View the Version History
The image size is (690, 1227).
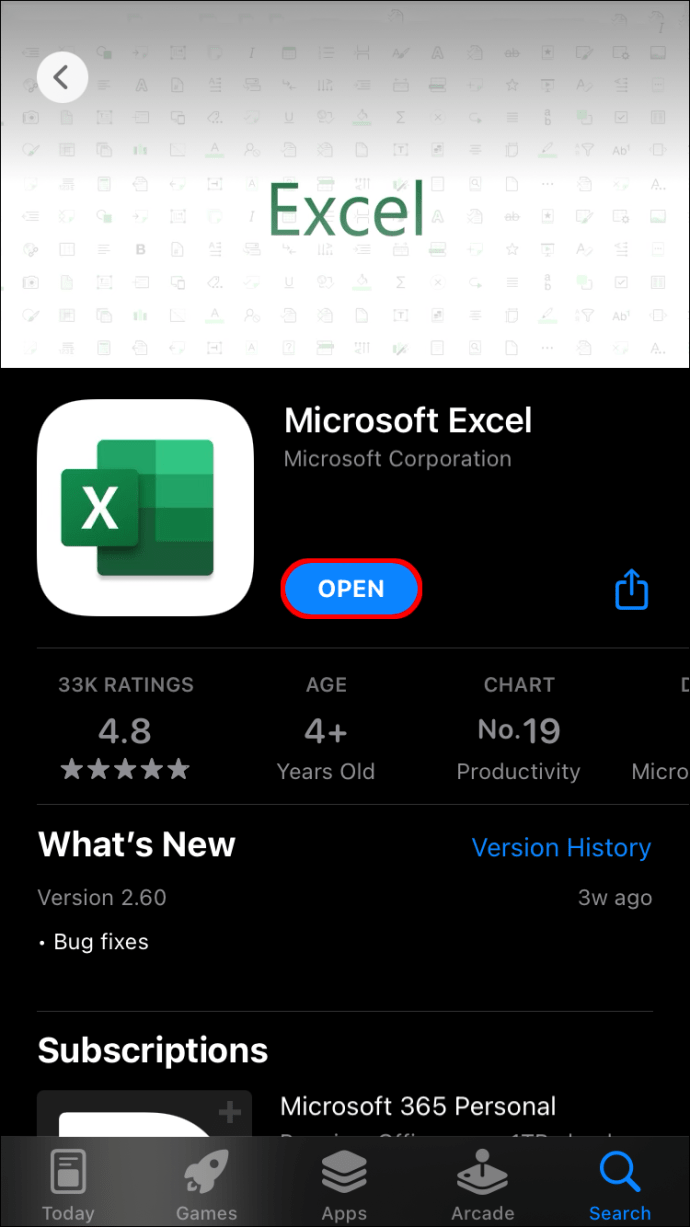tap(561, 848)
